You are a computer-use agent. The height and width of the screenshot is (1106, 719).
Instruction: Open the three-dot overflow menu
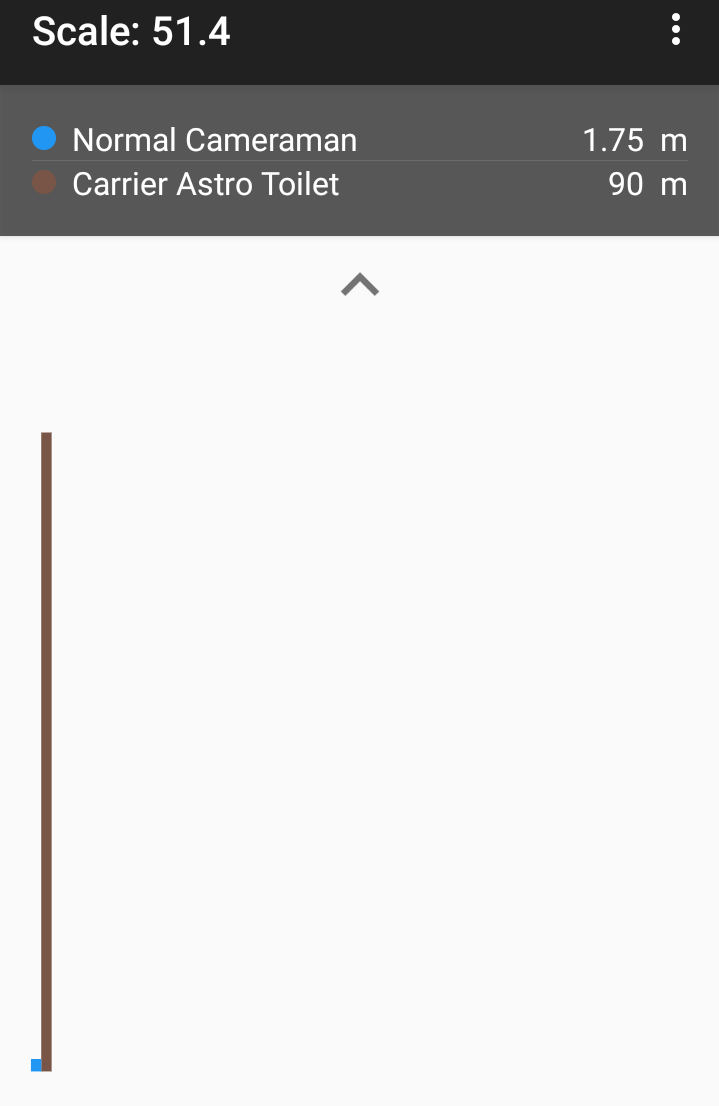pyautogui.click(x=676, y=31)
